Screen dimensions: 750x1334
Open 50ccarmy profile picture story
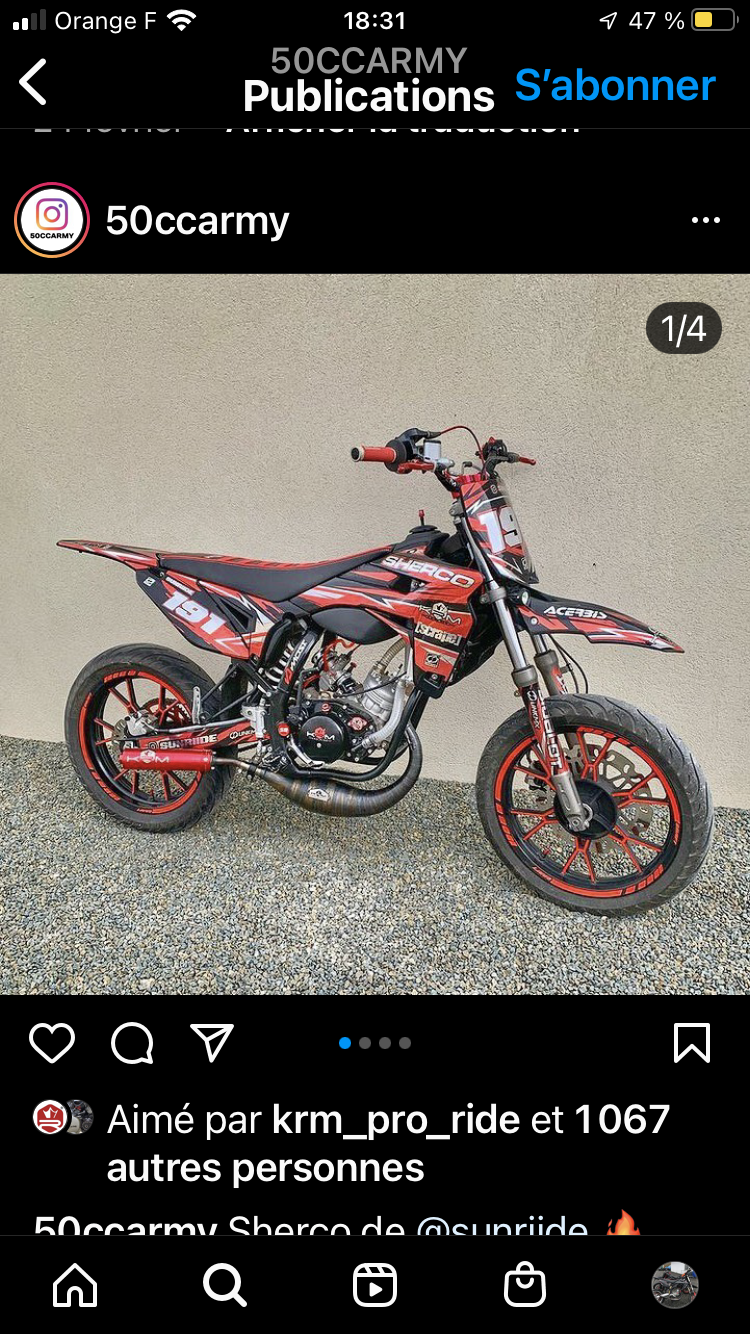coord(52,220)
